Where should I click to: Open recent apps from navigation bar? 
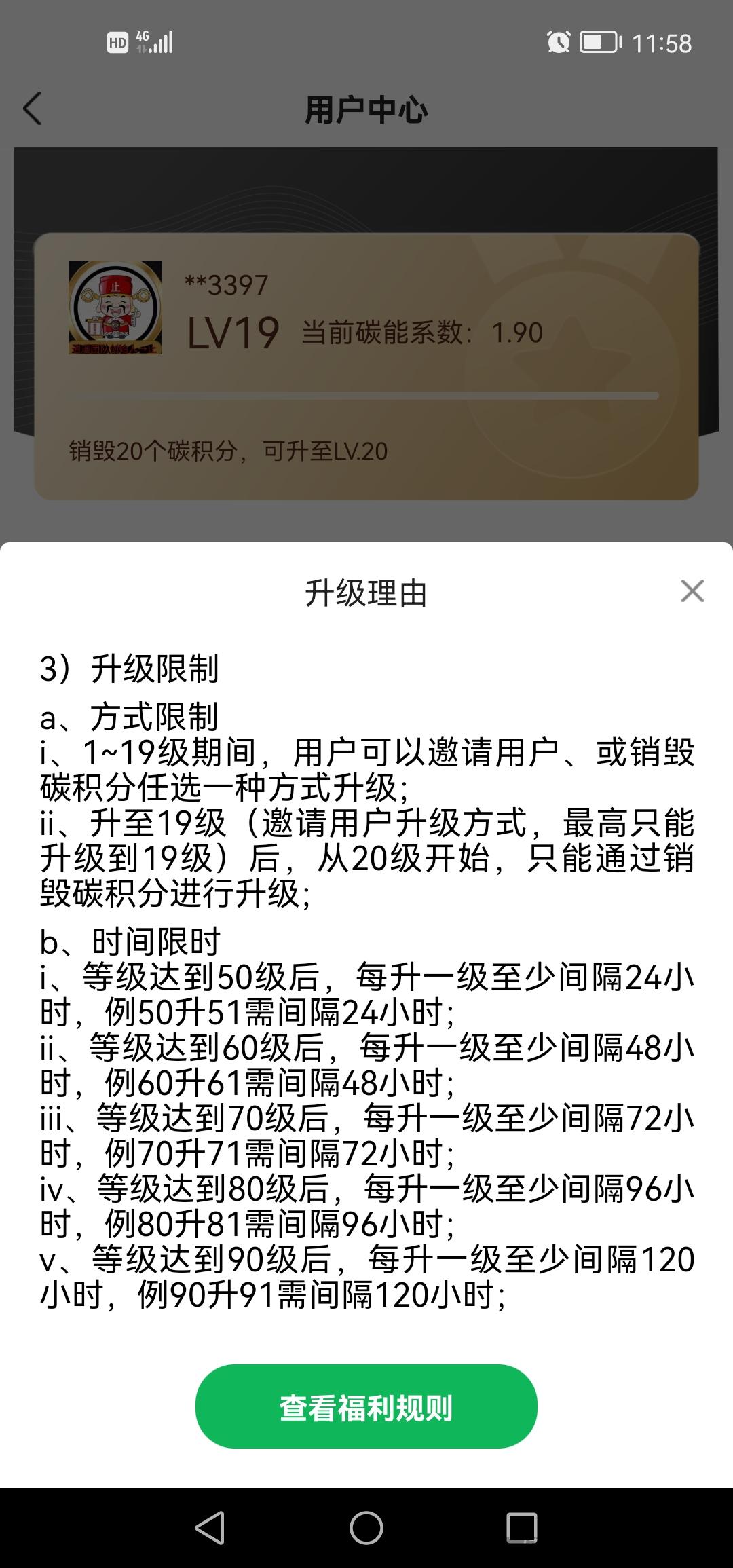[522, 1528]
